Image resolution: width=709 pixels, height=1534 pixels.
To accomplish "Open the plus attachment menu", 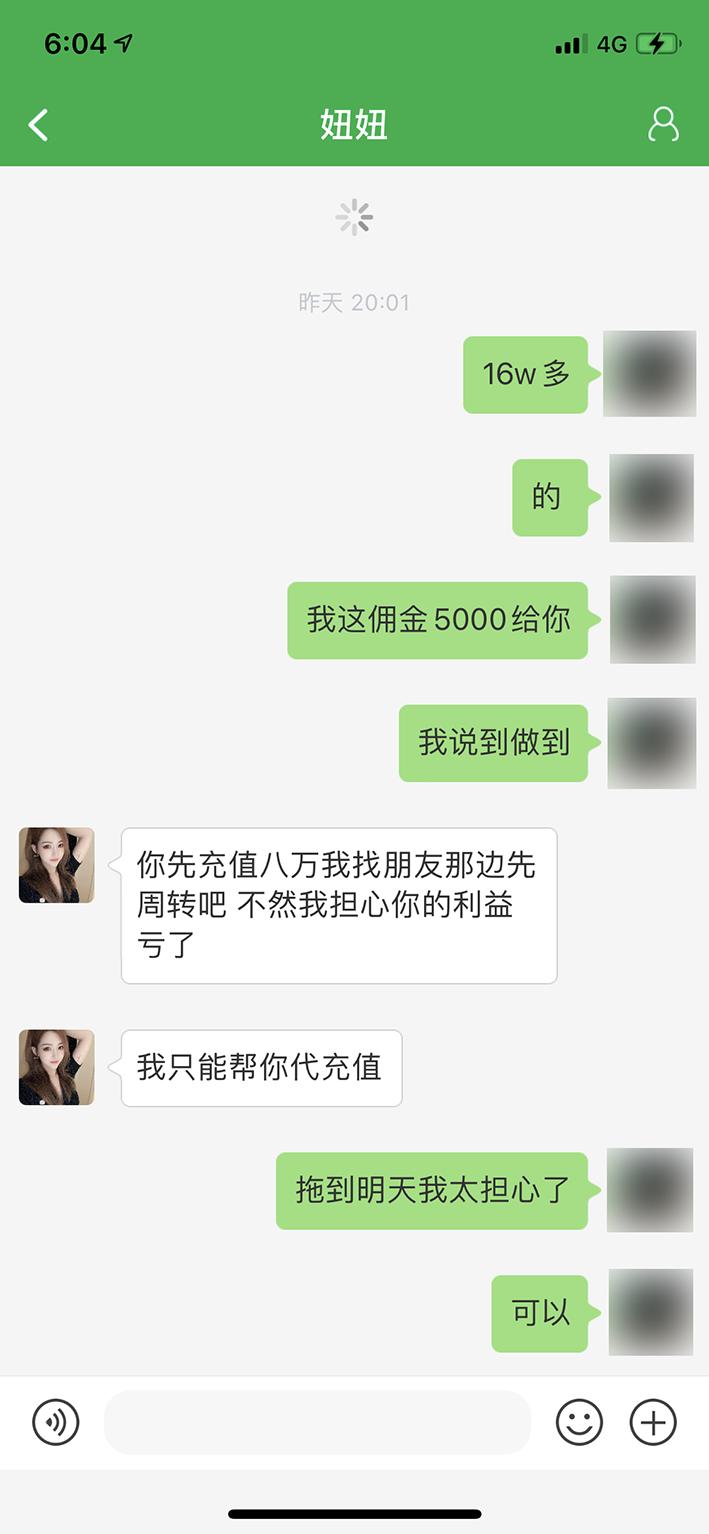I will (x=653, y=1422).
